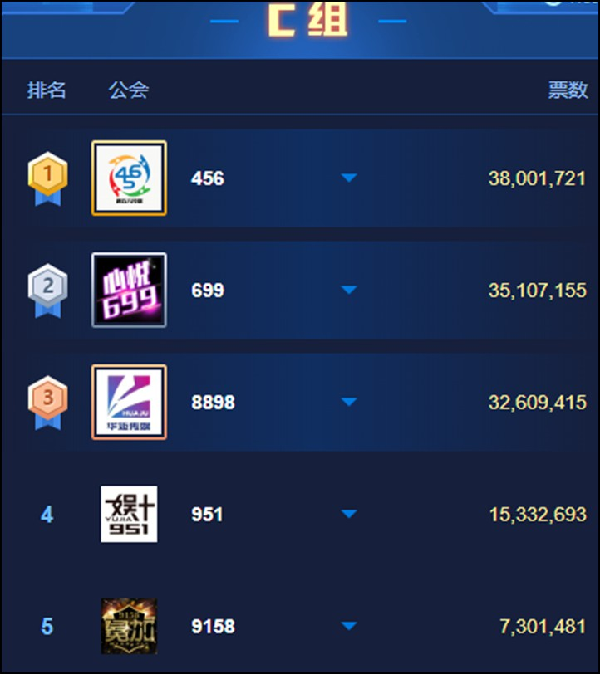The width and height of the screenshot is (600, 674).
Task: Open the 9158 guild logo
Action: pos(129,626)
